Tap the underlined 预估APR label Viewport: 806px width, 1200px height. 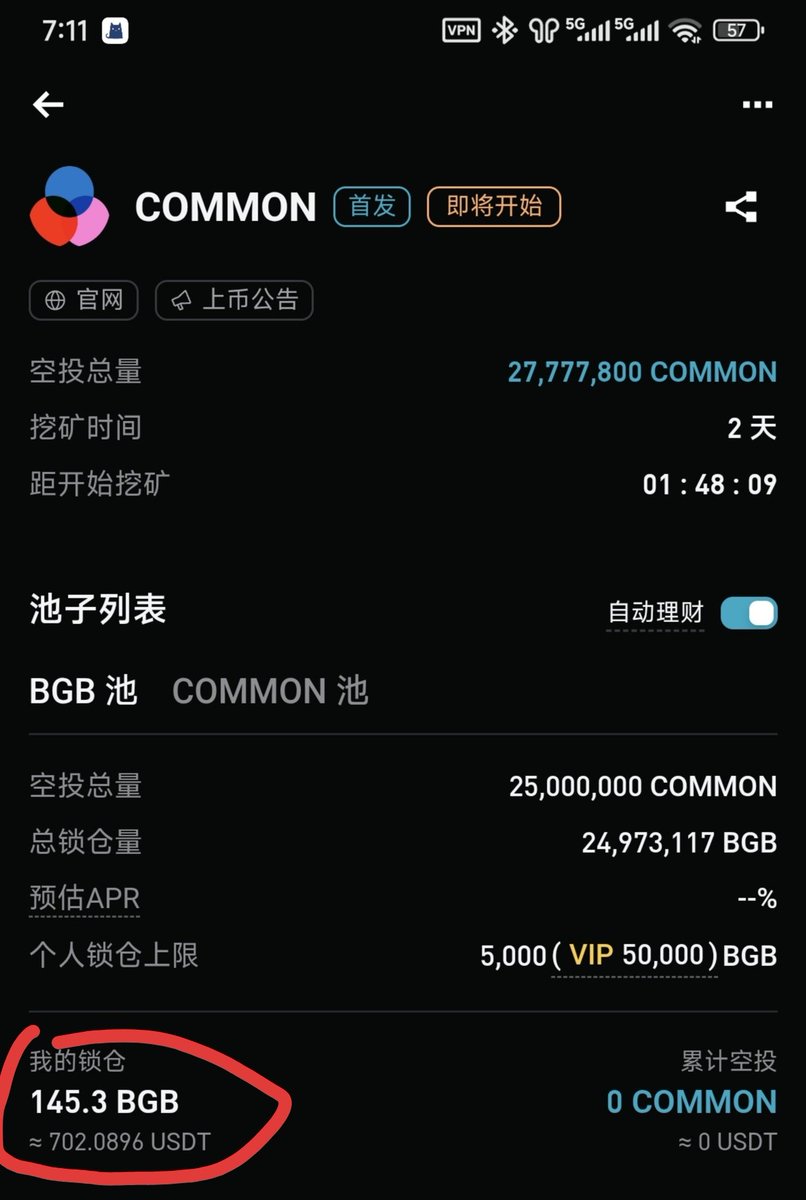[x=84, y=898]
